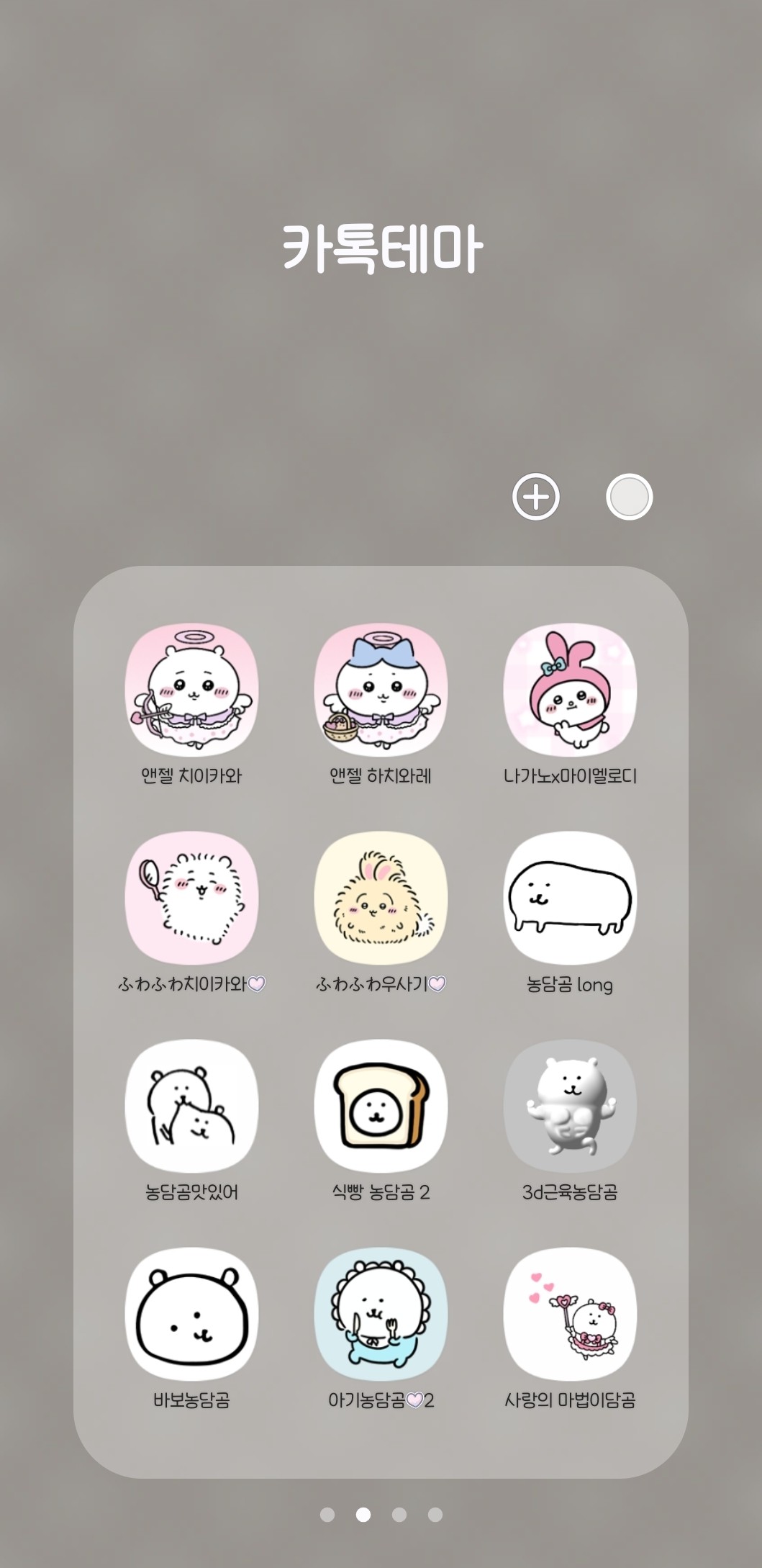Launch the 사랑의 마법이담곰 theme
Screen dimensions: 762x1568
click(569, 1314)
